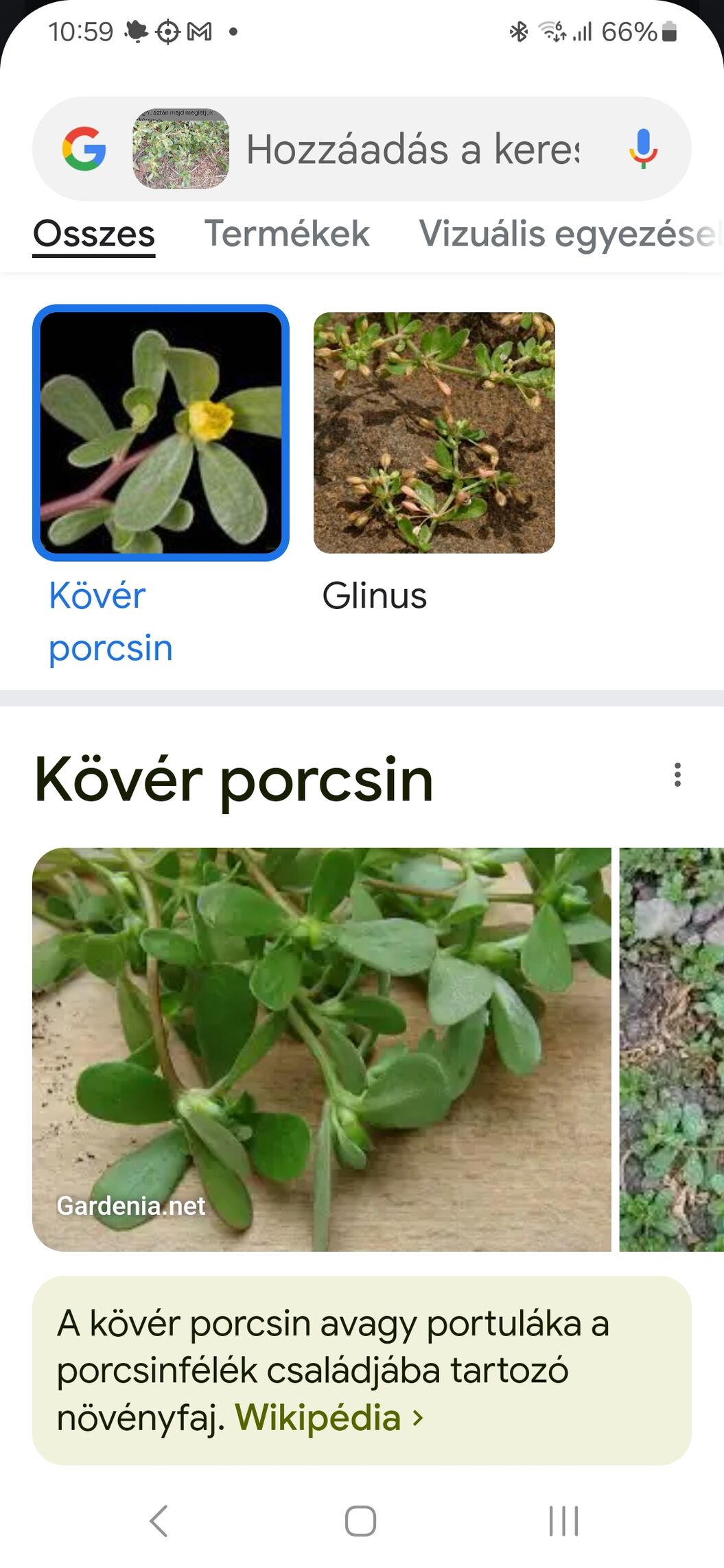Tap the 'Hozzáadás a keres' search field

click(x=412, y=150)
